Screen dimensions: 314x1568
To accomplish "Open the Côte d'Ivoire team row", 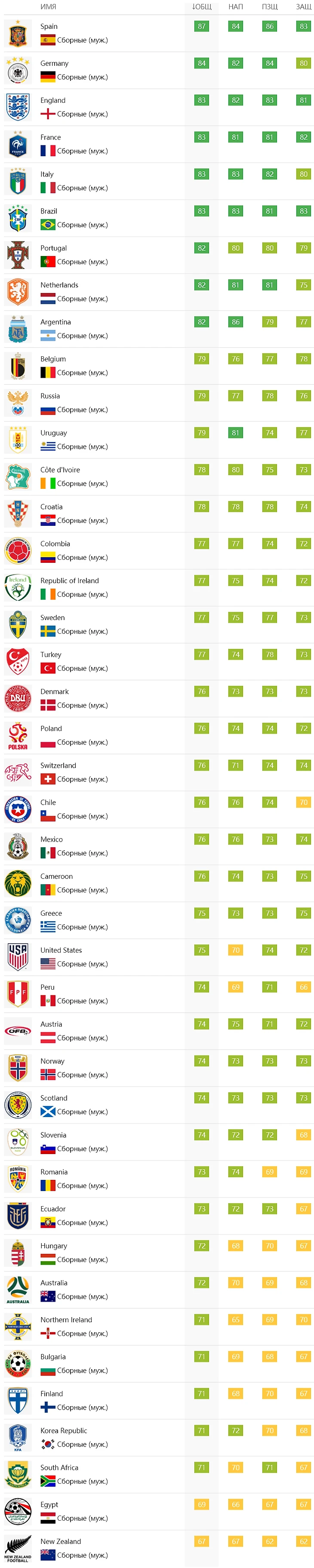I will click(60, 470).
